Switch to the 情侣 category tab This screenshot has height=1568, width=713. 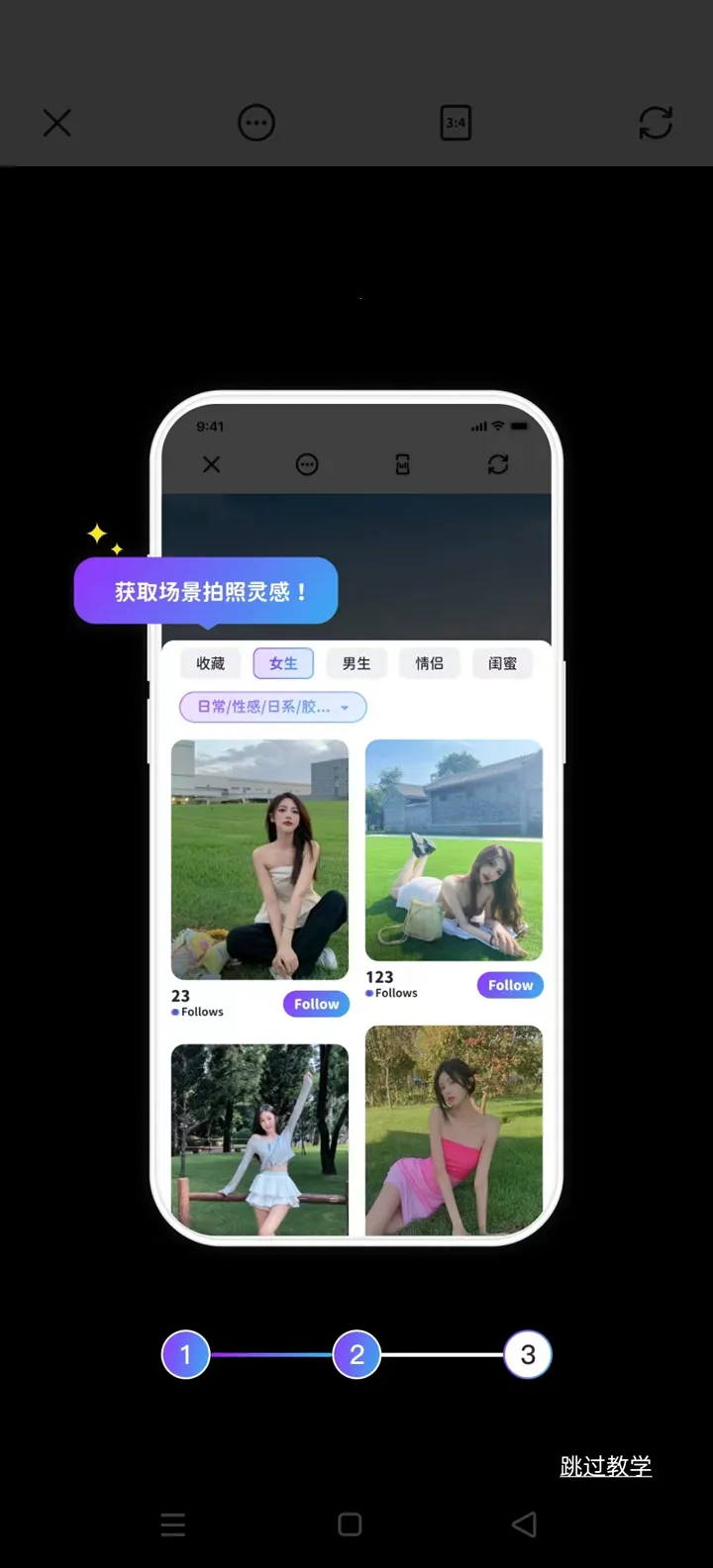click(429, 663)
